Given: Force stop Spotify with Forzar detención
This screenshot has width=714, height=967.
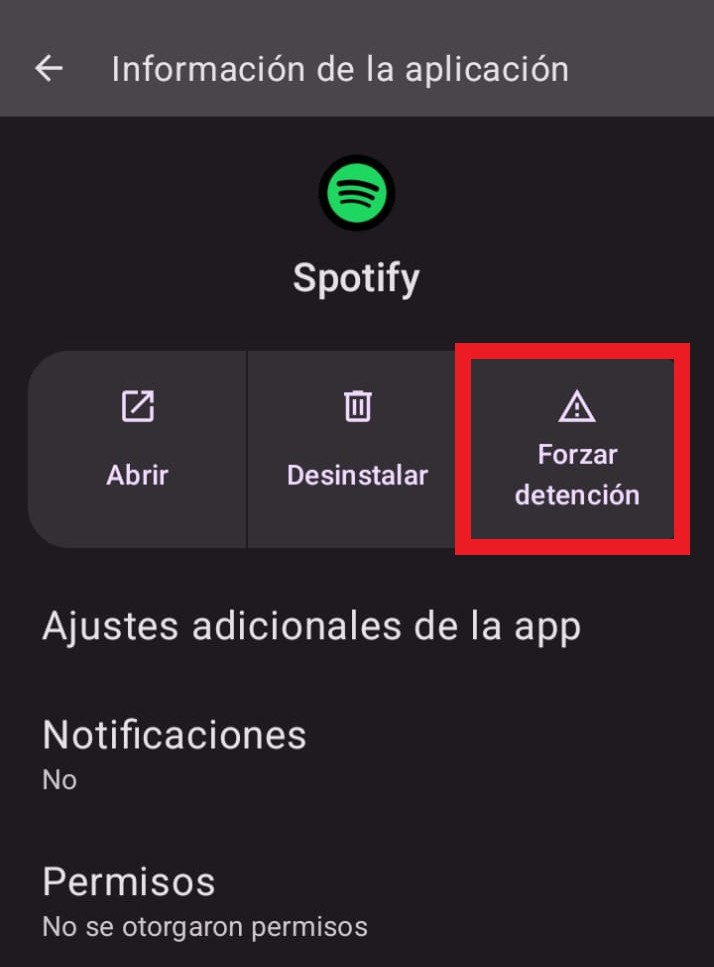Looking at the screenshot, I should [x=576, y=450].
